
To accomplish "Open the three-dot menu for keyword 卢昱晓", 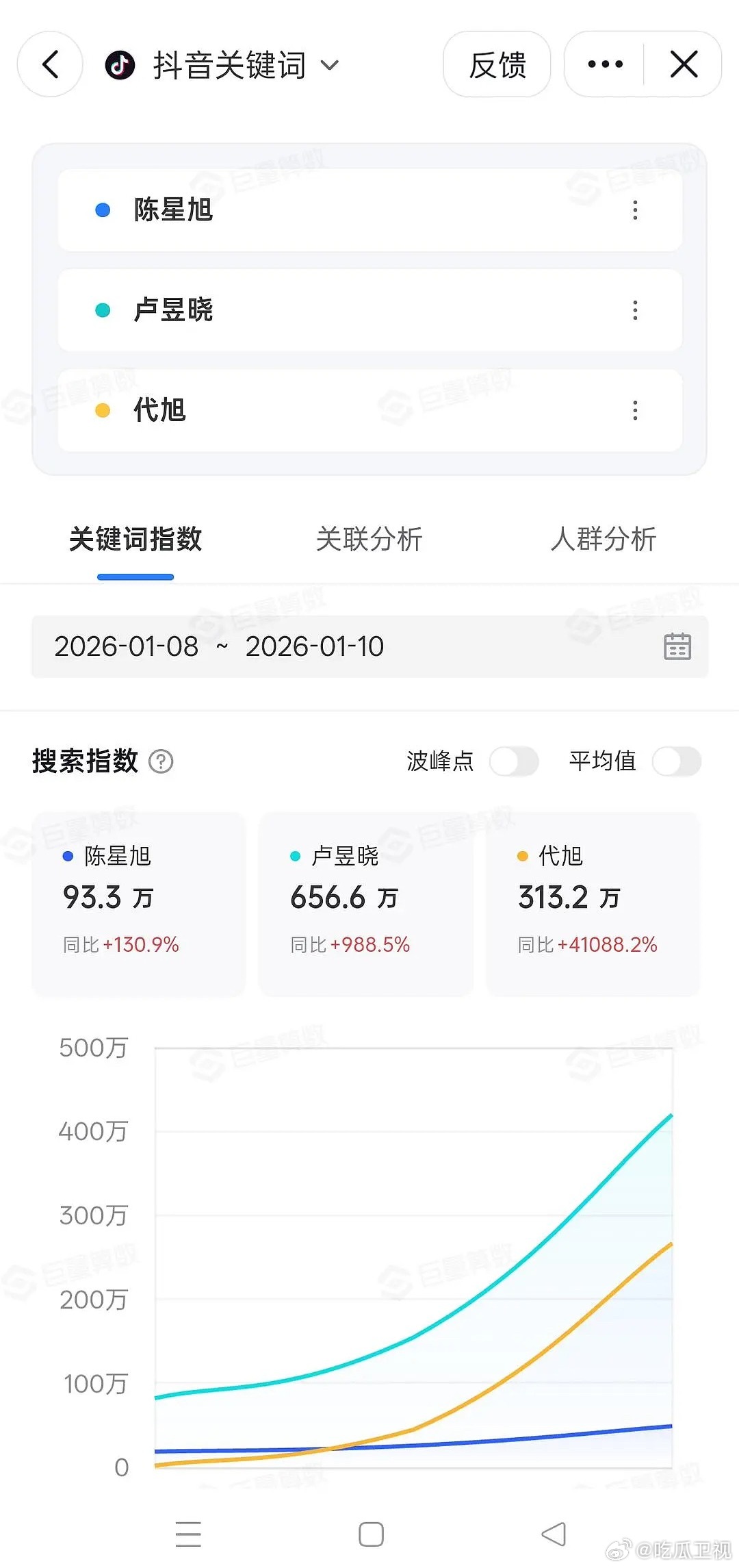I will (x=635, y=310).
